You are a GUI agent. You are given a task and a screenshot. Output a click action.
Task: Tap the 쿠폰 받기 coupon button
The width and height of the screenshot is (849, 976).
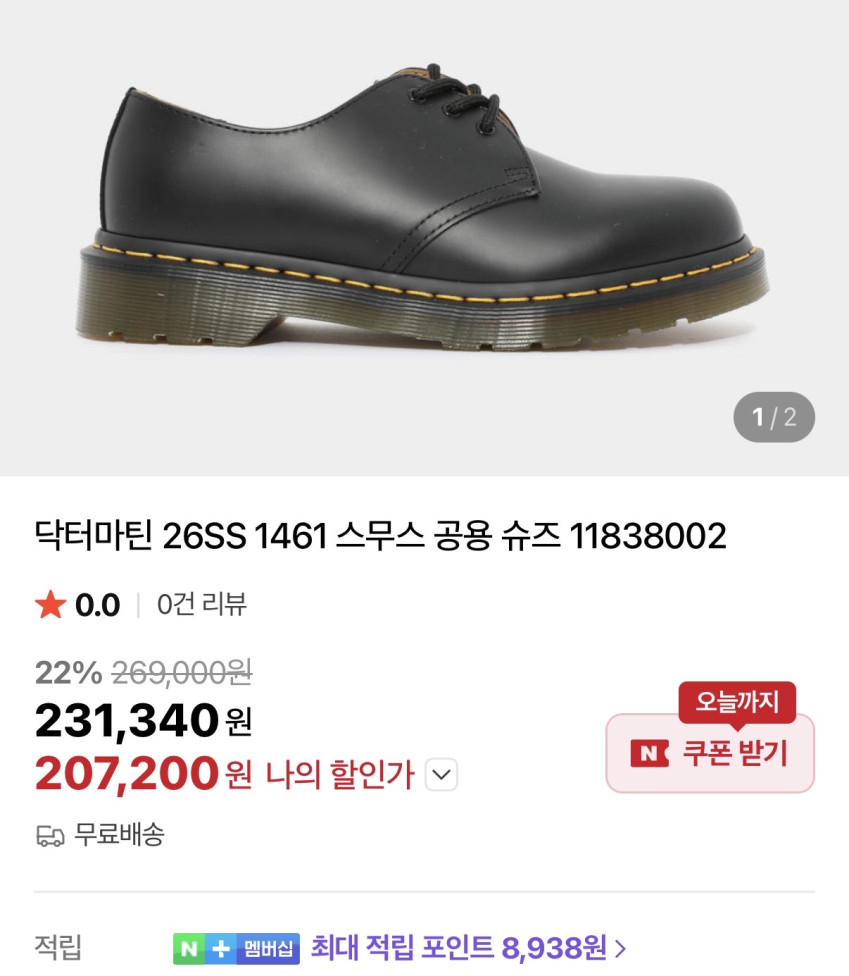[x=710, y=753]
